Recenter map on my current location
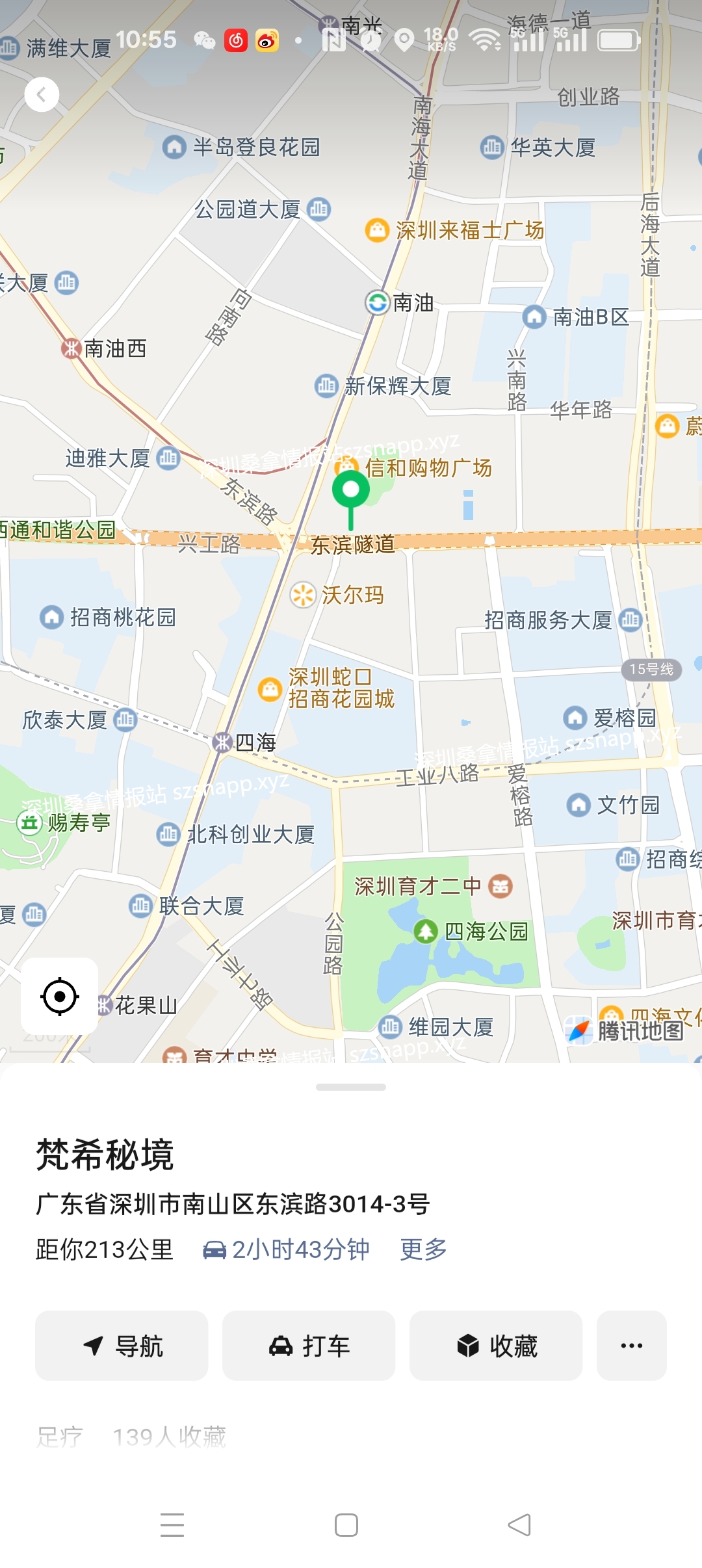Image resolution: width=702 pixels, height=1568 pixels. click(60, 996)
